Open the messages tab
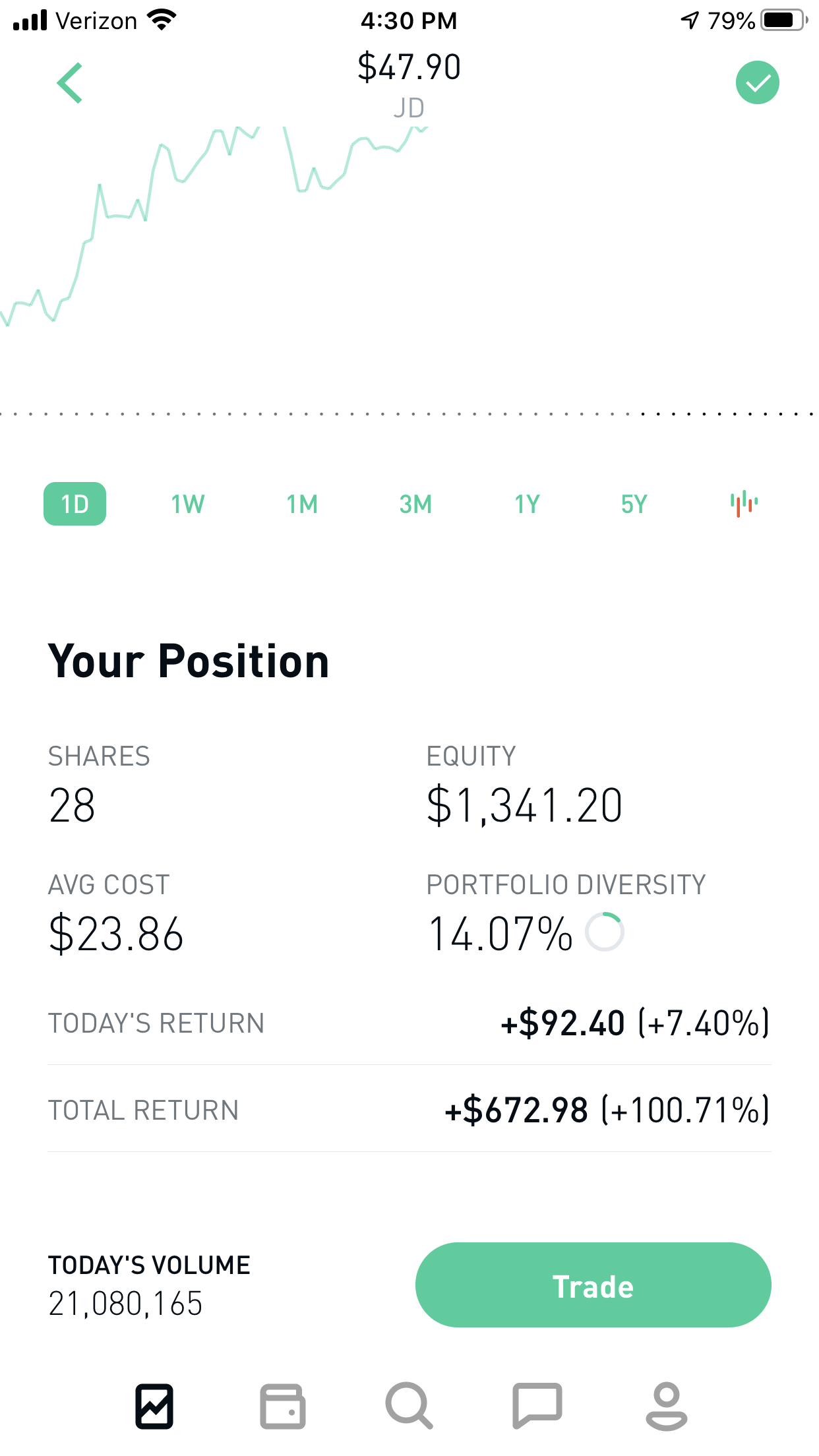Image resolution: width=819 pixels, height=1456 pixels. [x=537, y=1406]
